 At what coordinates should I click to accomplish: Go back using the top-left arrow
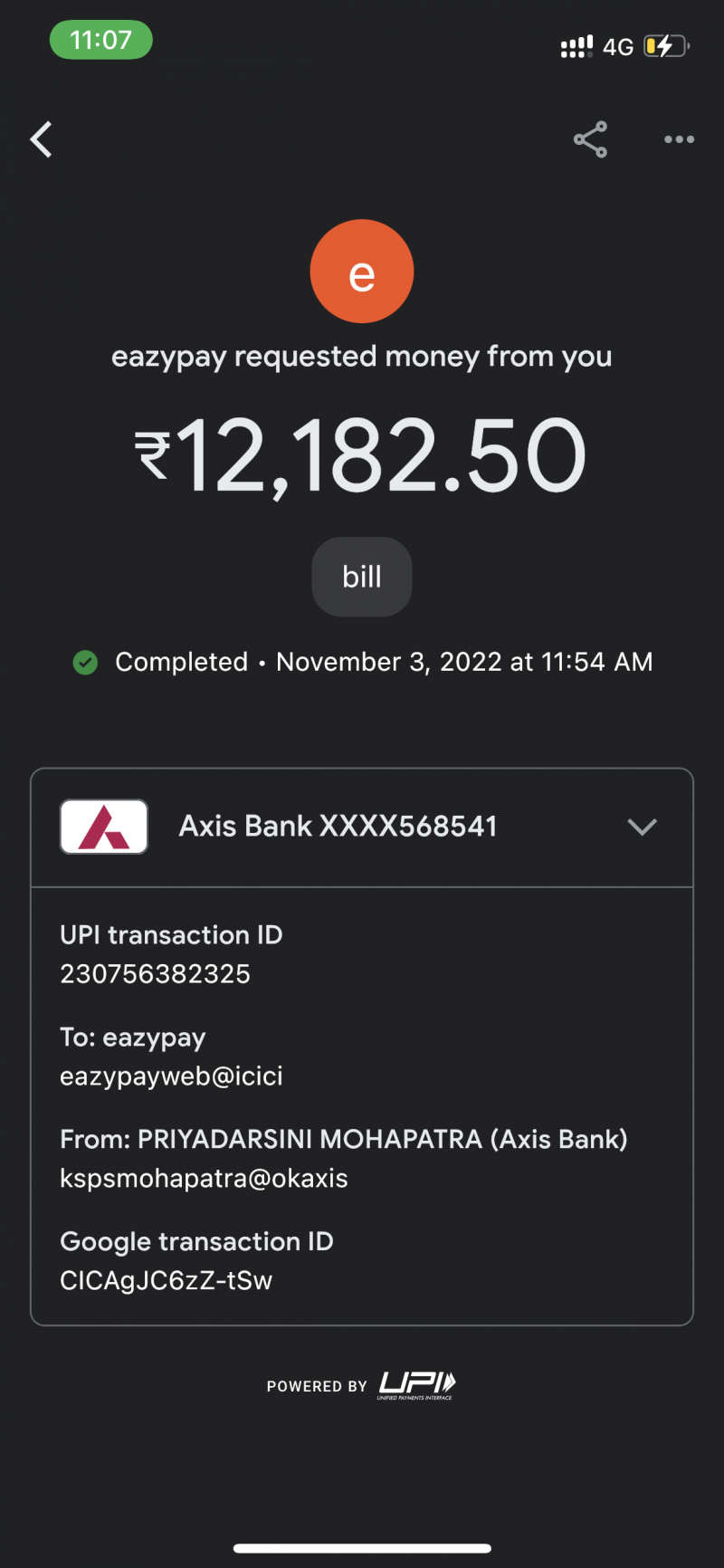click(42, 139)
